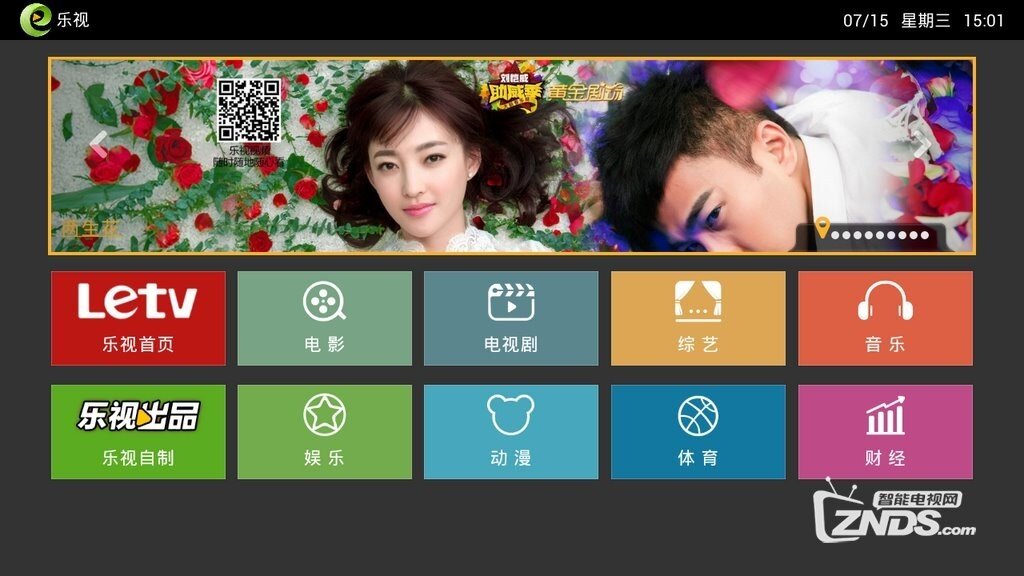The width and height of the screenshot is (1024, 576).
Task: Go to the 音乐 section
Action: click(x=885, y=318)
